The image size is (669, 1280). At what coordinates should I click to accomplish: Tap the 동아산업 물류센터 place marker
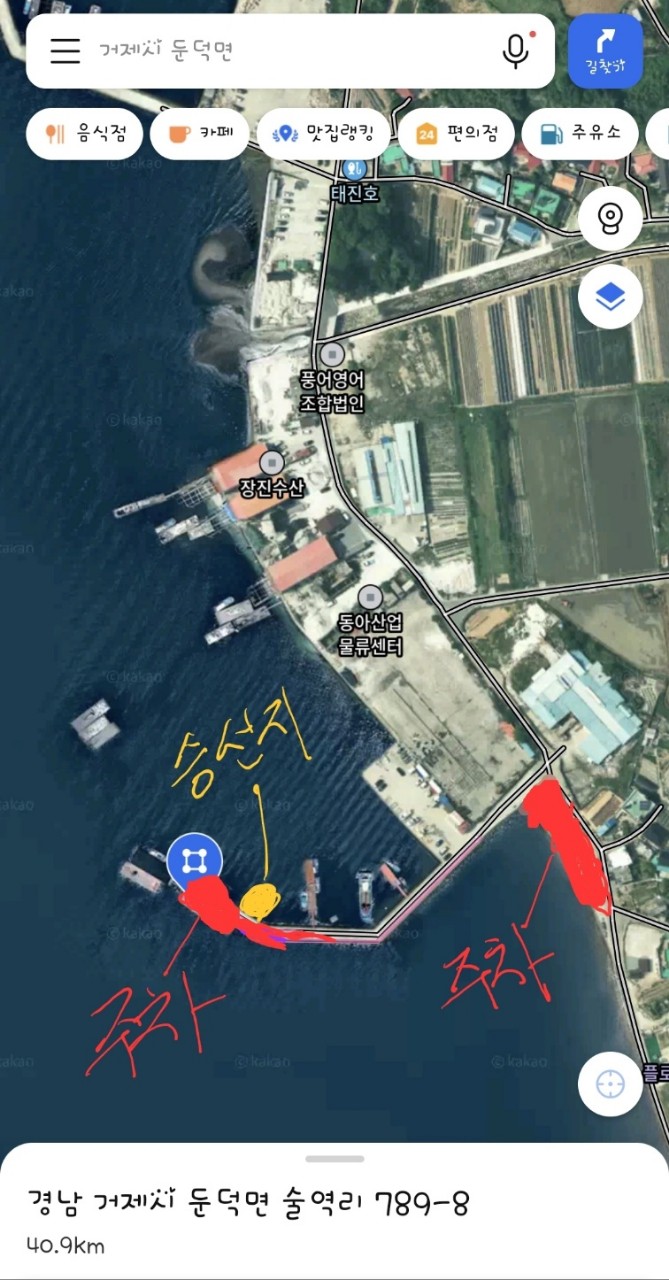(370, 599)
